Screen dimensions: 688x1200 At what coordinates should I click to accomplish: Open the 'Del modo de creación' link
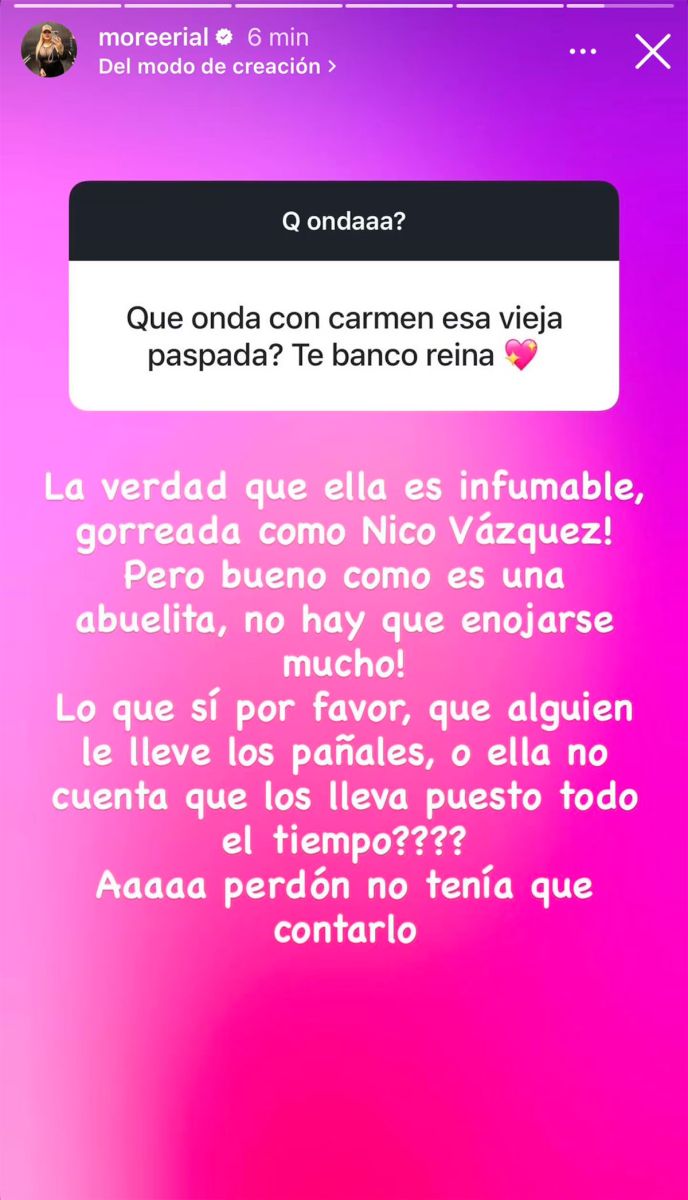(217, 66)
